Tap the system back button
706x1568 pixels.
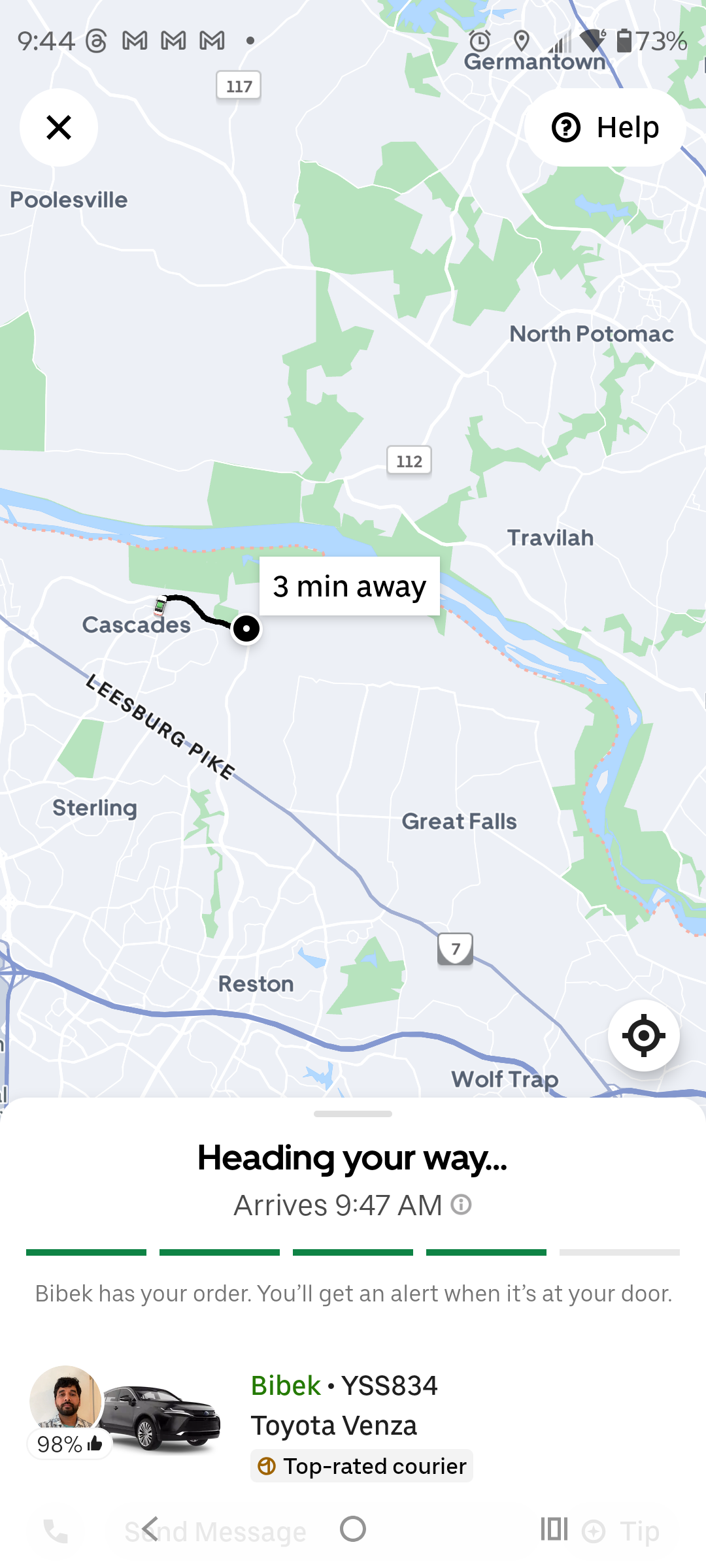151,1529
